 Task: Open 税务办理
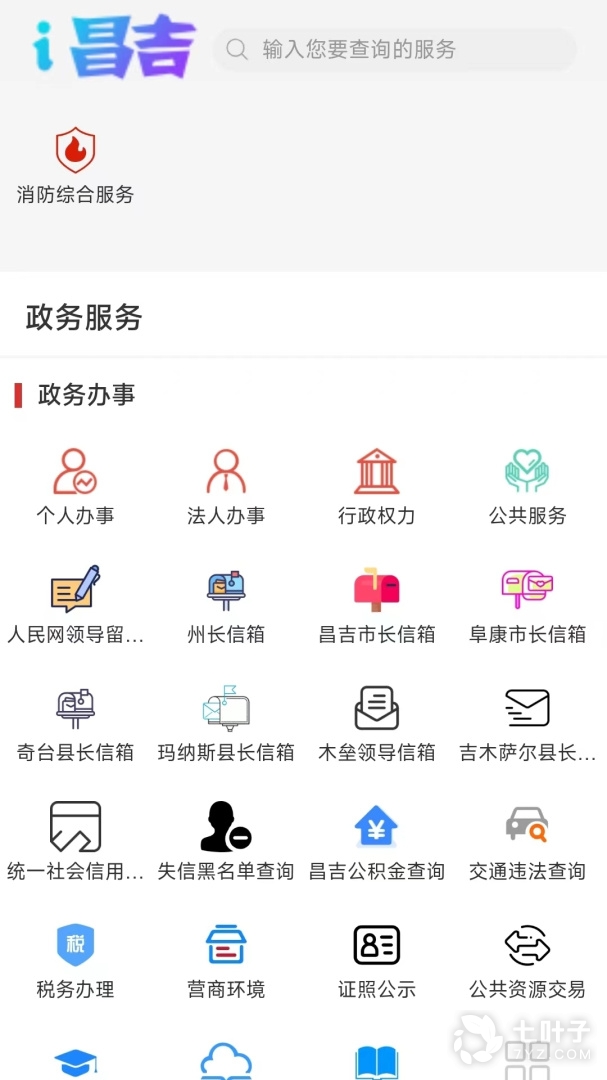75,961
